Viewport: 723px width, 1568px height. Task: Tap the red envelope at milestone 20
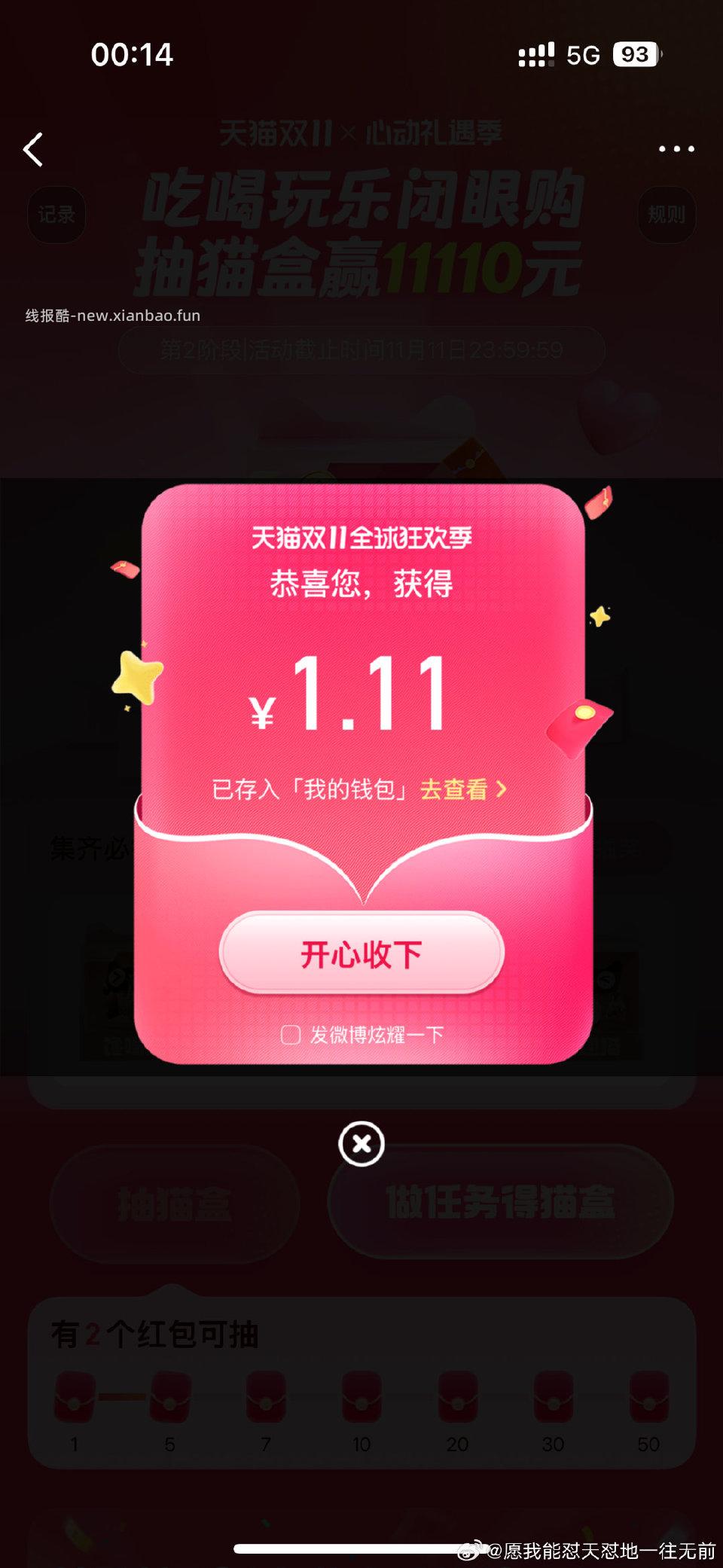[x=457, y=1399]
